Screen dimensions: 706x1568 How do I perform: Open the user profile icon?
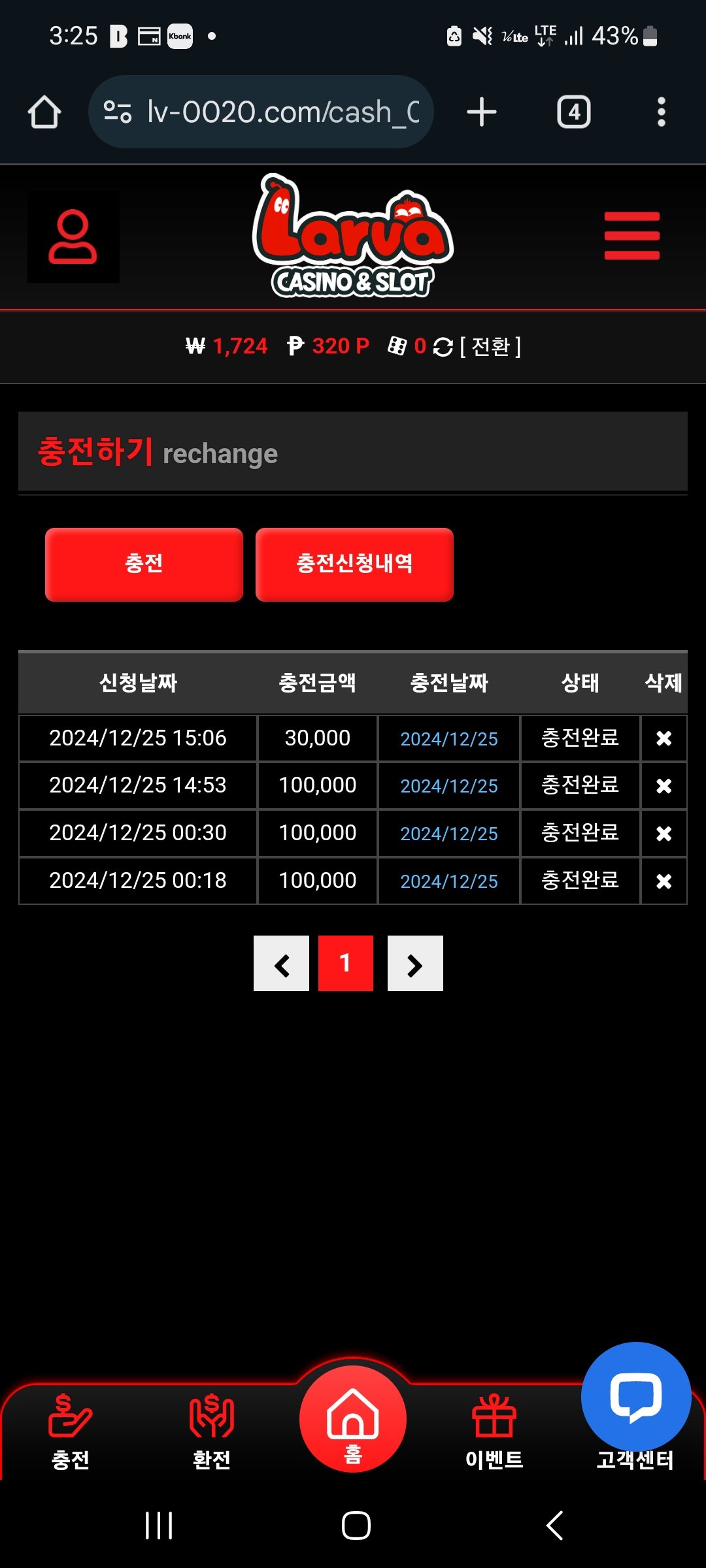[x=73, y=237]
